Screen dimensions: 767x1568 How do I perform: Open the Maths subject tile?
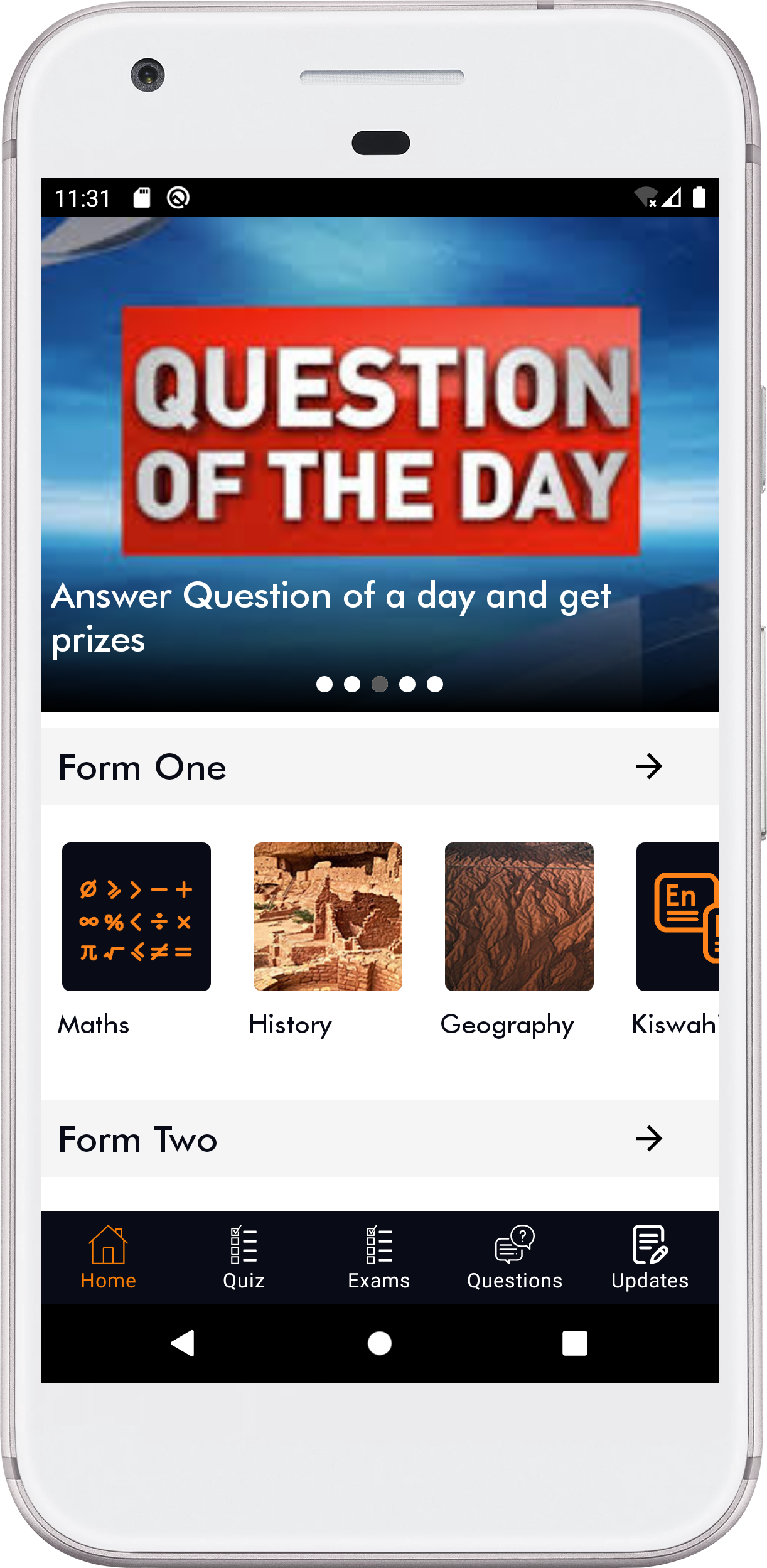136,917
